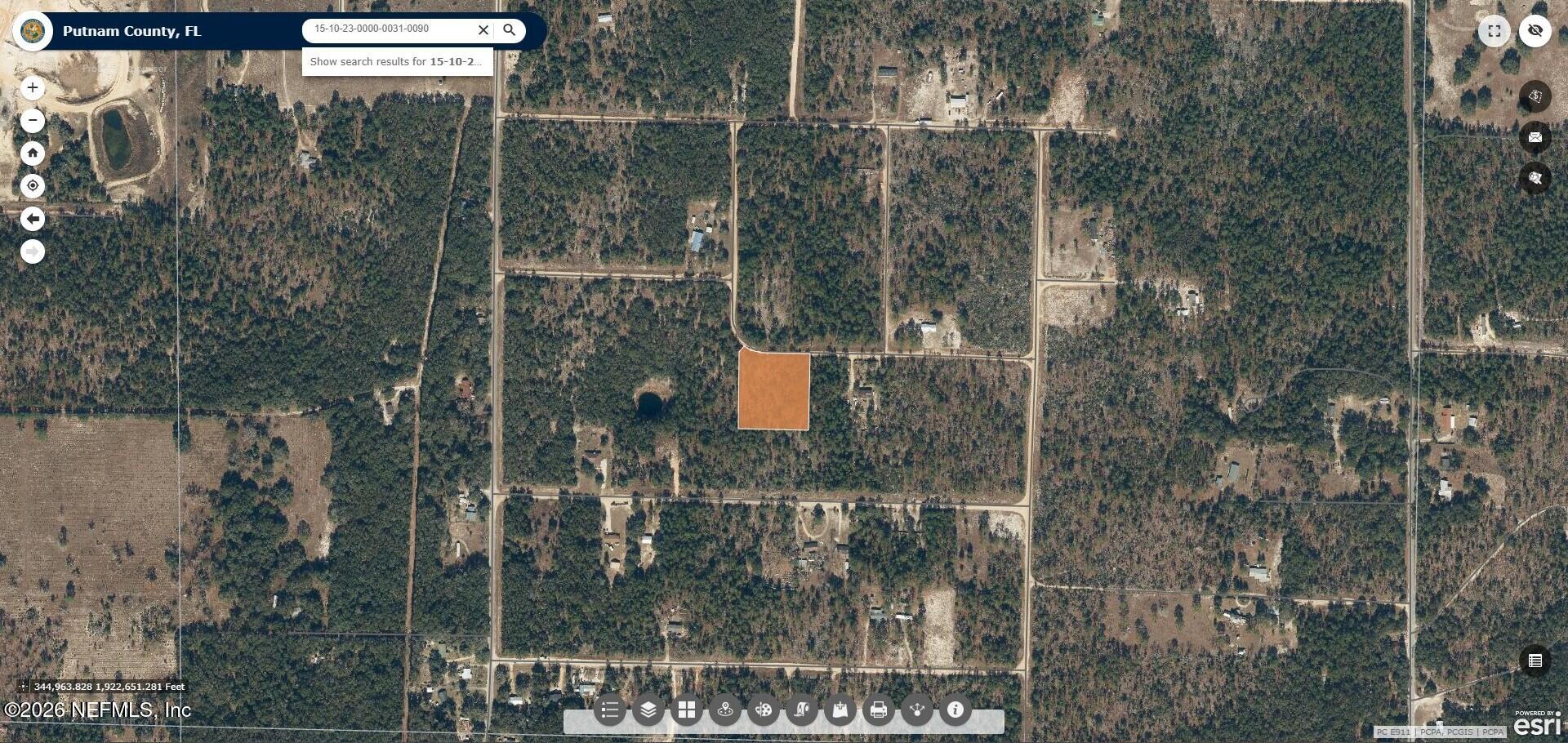Open the attribute table button
This screenshot has width=1568, height=743.
click(x=1535, y=661)
